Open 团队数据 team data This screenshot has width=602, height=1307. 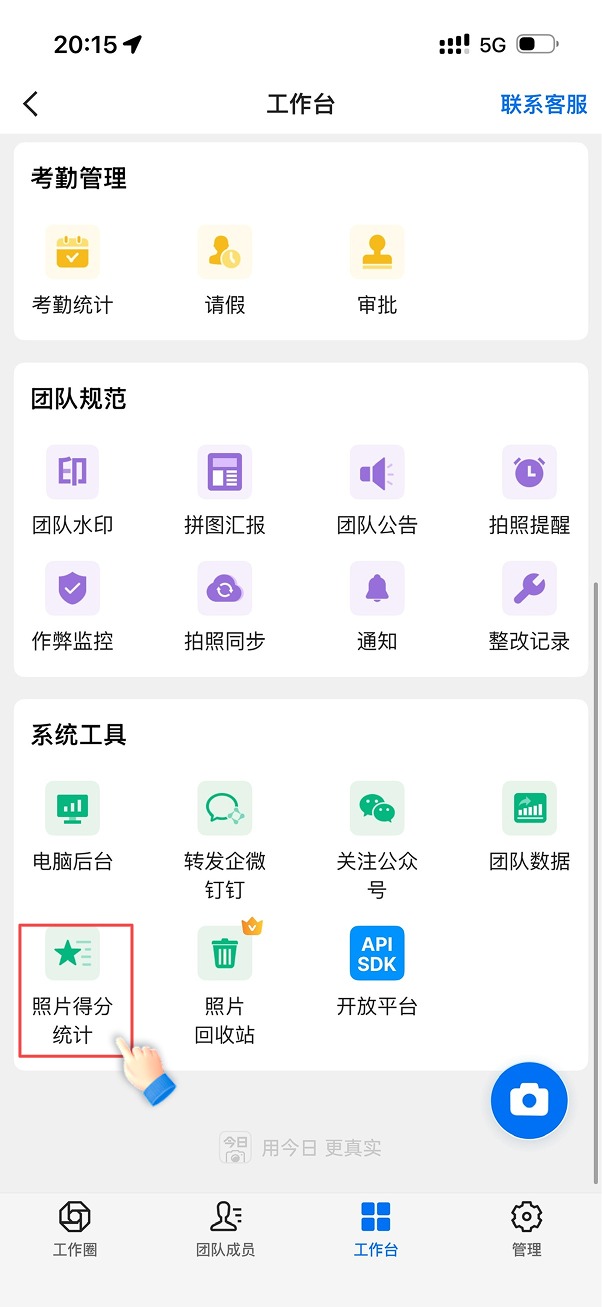pyautogui.click(x=529, y=827)
